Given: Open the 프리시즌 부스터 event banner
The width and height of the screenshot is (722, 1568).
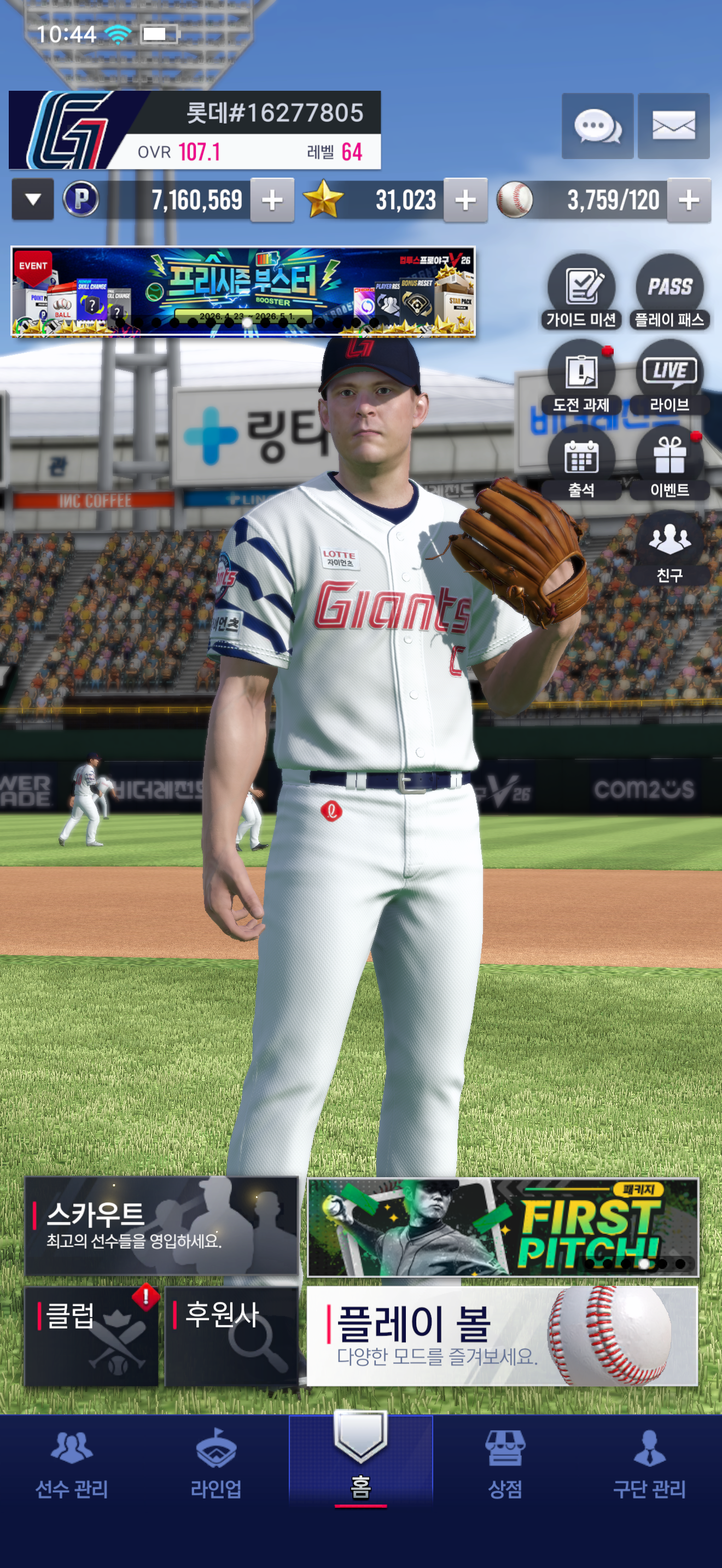Looking at the screenshot, I should (243, 291).
